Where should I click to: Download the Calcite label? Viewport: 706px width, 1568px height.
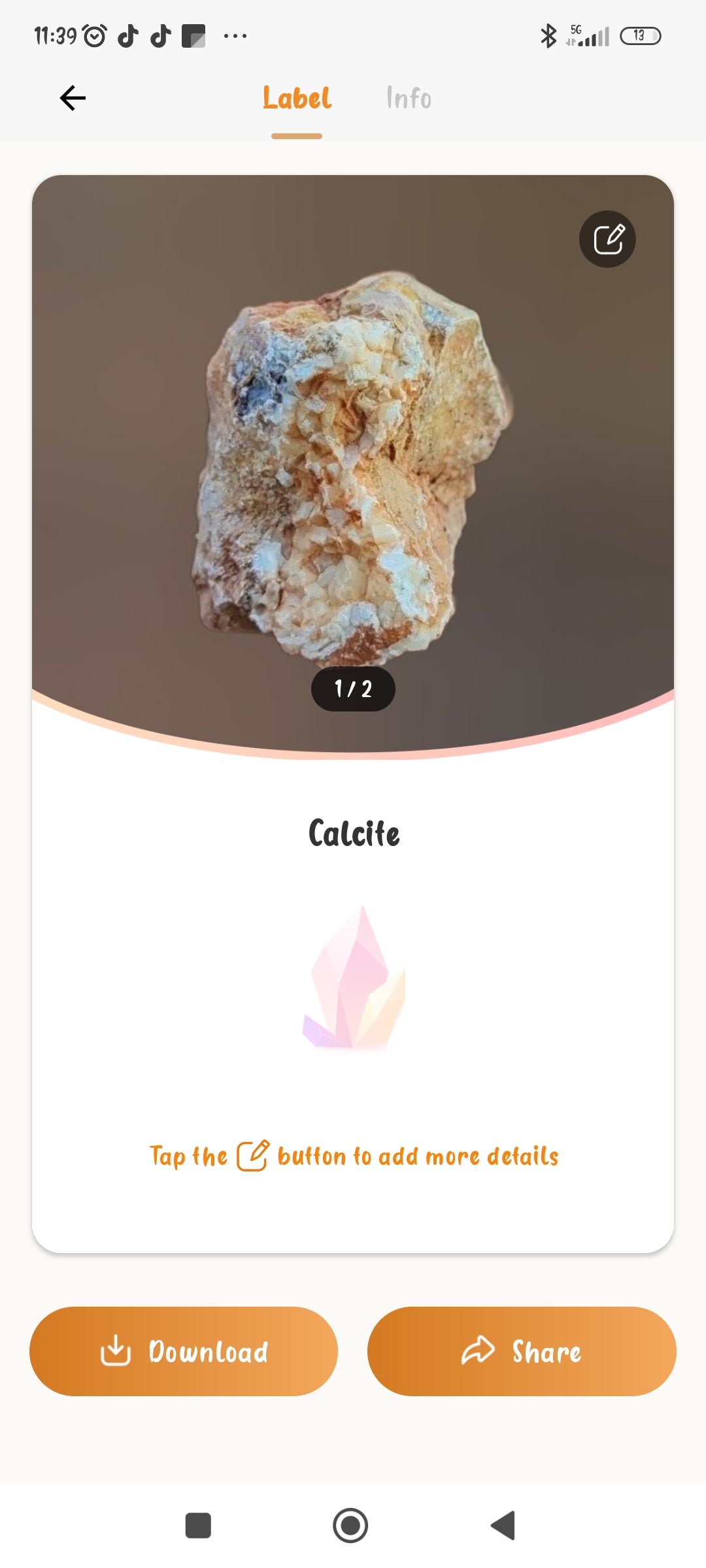click(x=184, y=1351)
